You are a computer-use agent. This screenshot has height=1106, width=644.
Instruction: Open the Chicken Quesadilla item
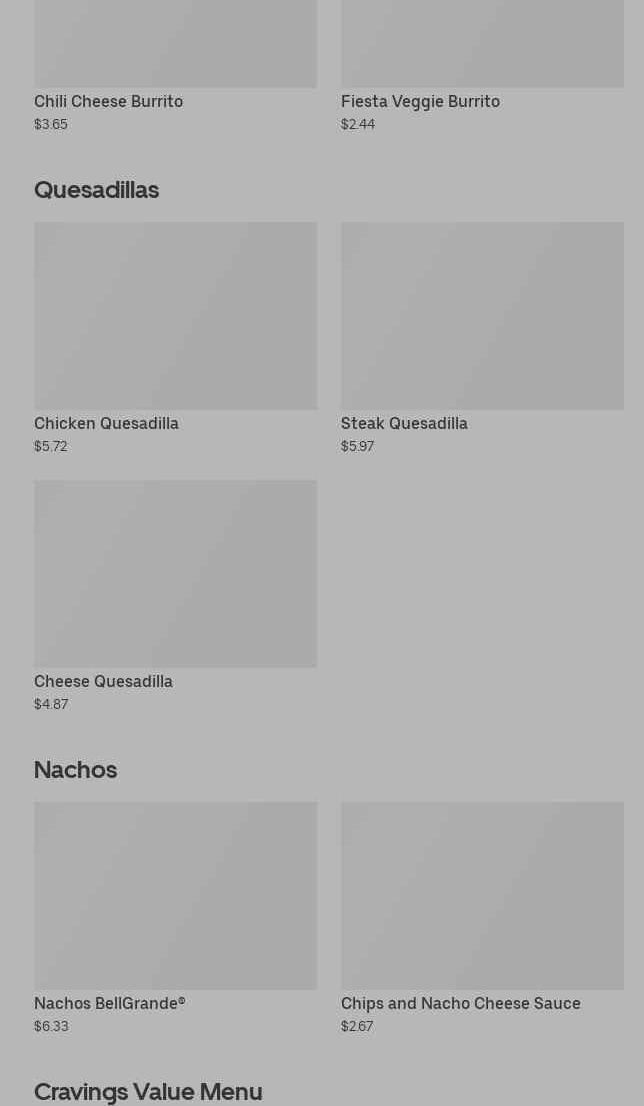pos(175,339)
